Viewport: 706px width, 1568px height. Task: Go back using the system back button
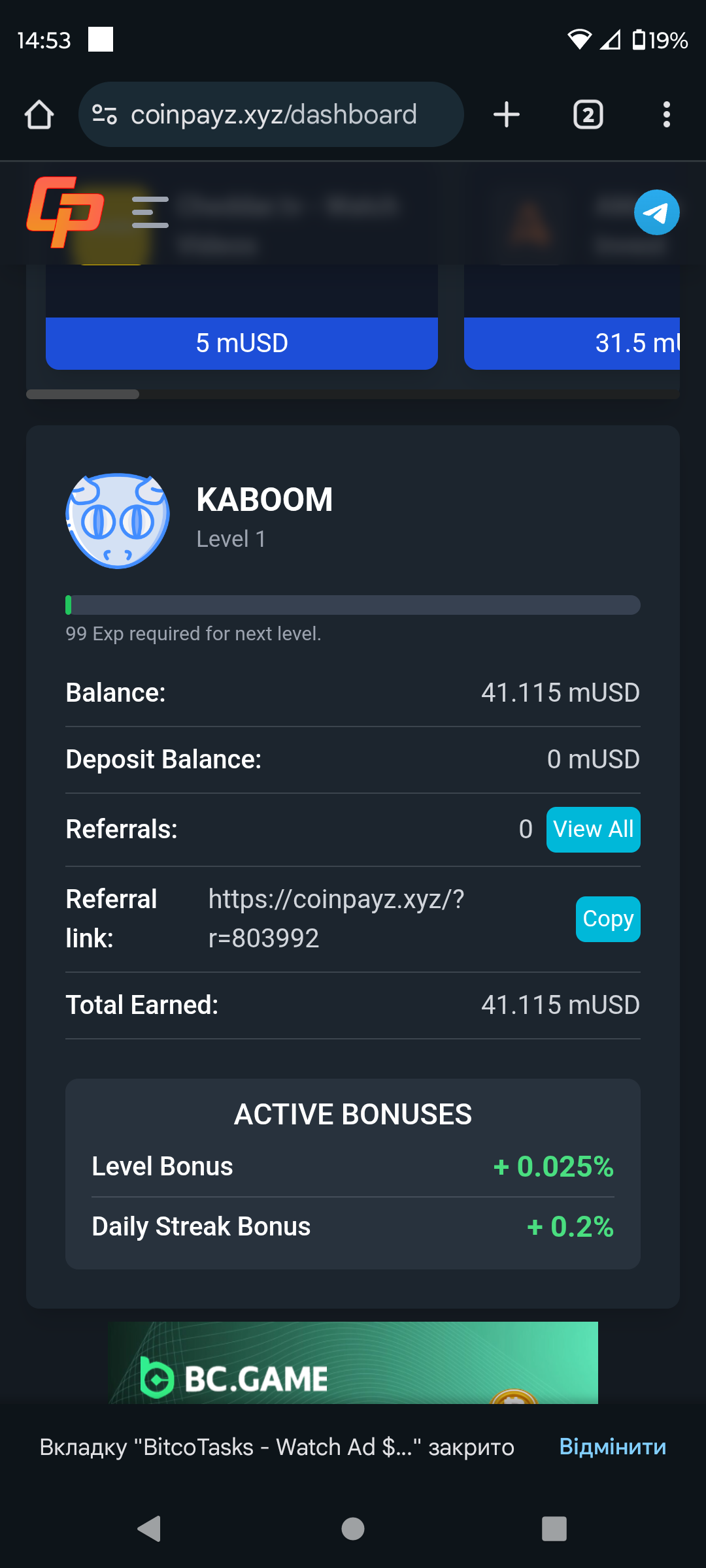tap(150, 1529)
